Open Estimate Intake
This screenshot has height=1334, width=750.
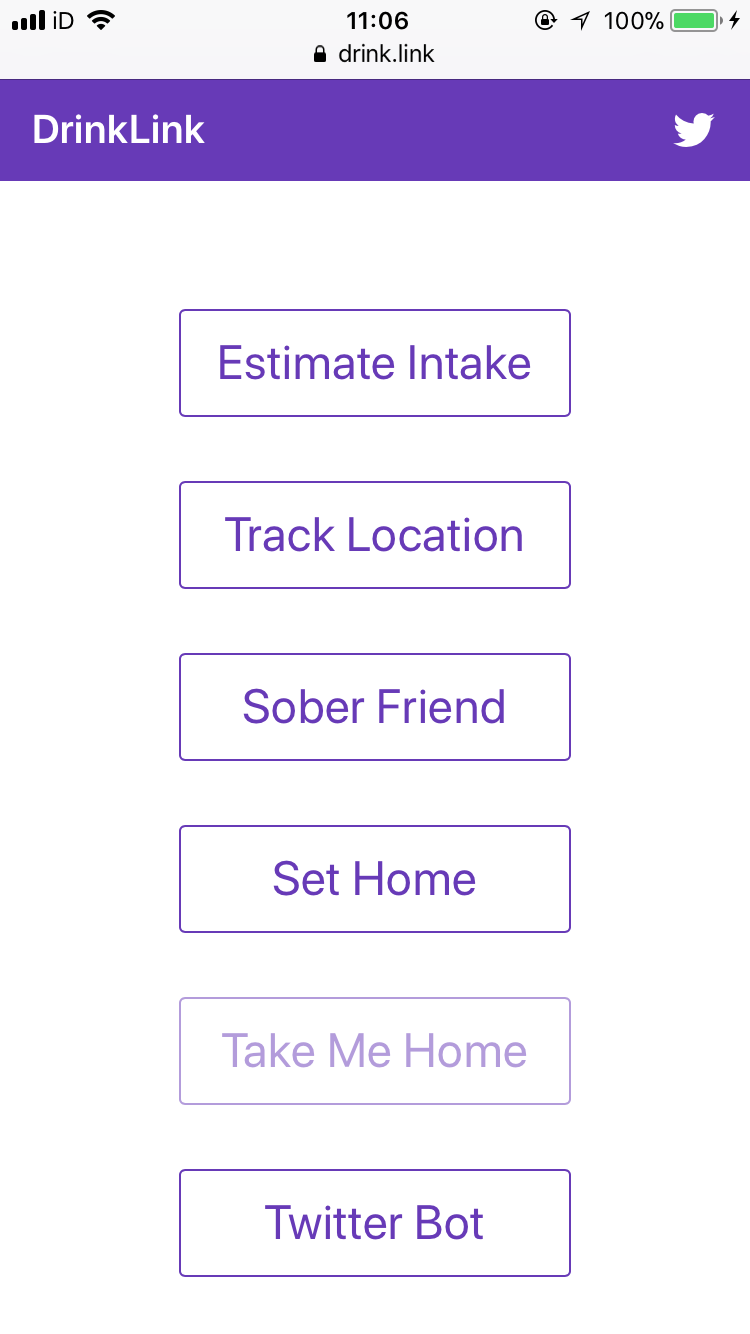[x=374, y=363]
